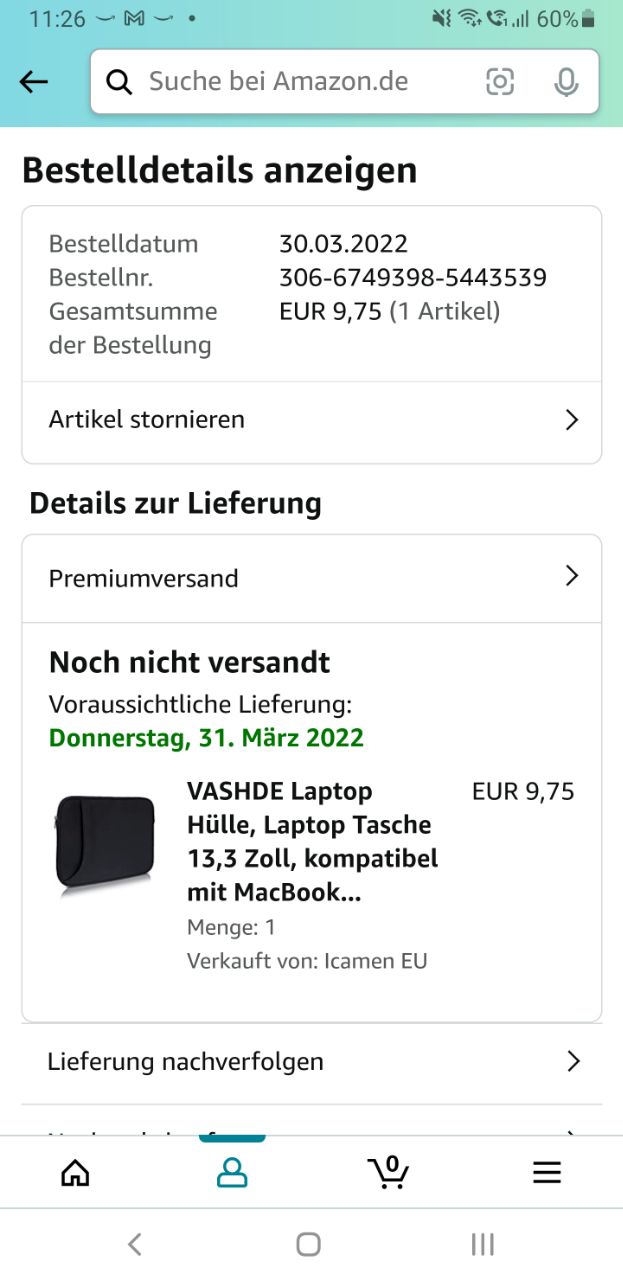Open Artikel stornieren
Viewport: 623px width, 1280px height.
coord(311,420)
